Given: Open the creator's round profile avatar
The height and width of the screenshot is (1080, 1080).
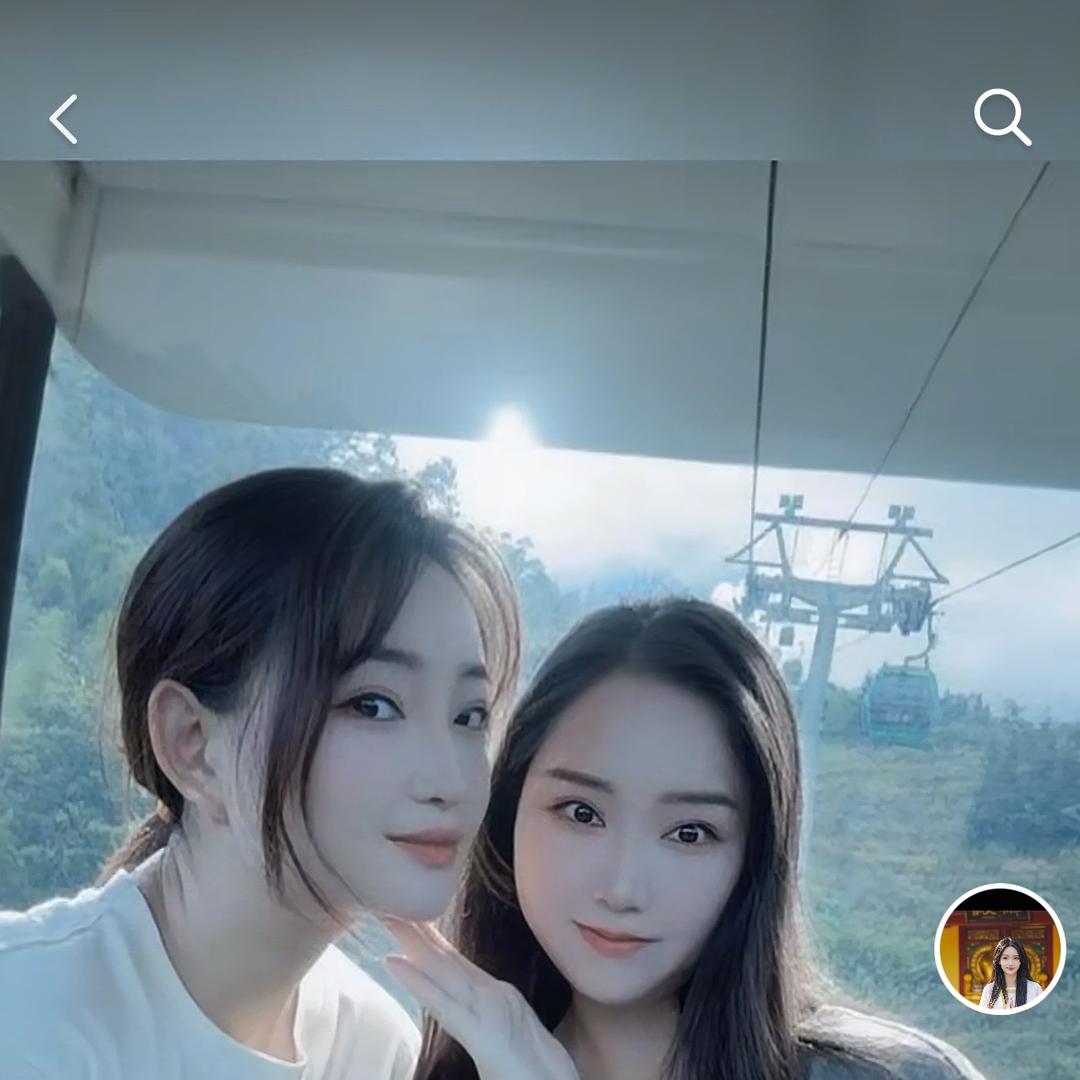Looking at the screenshot, I should click(1000, 949).
